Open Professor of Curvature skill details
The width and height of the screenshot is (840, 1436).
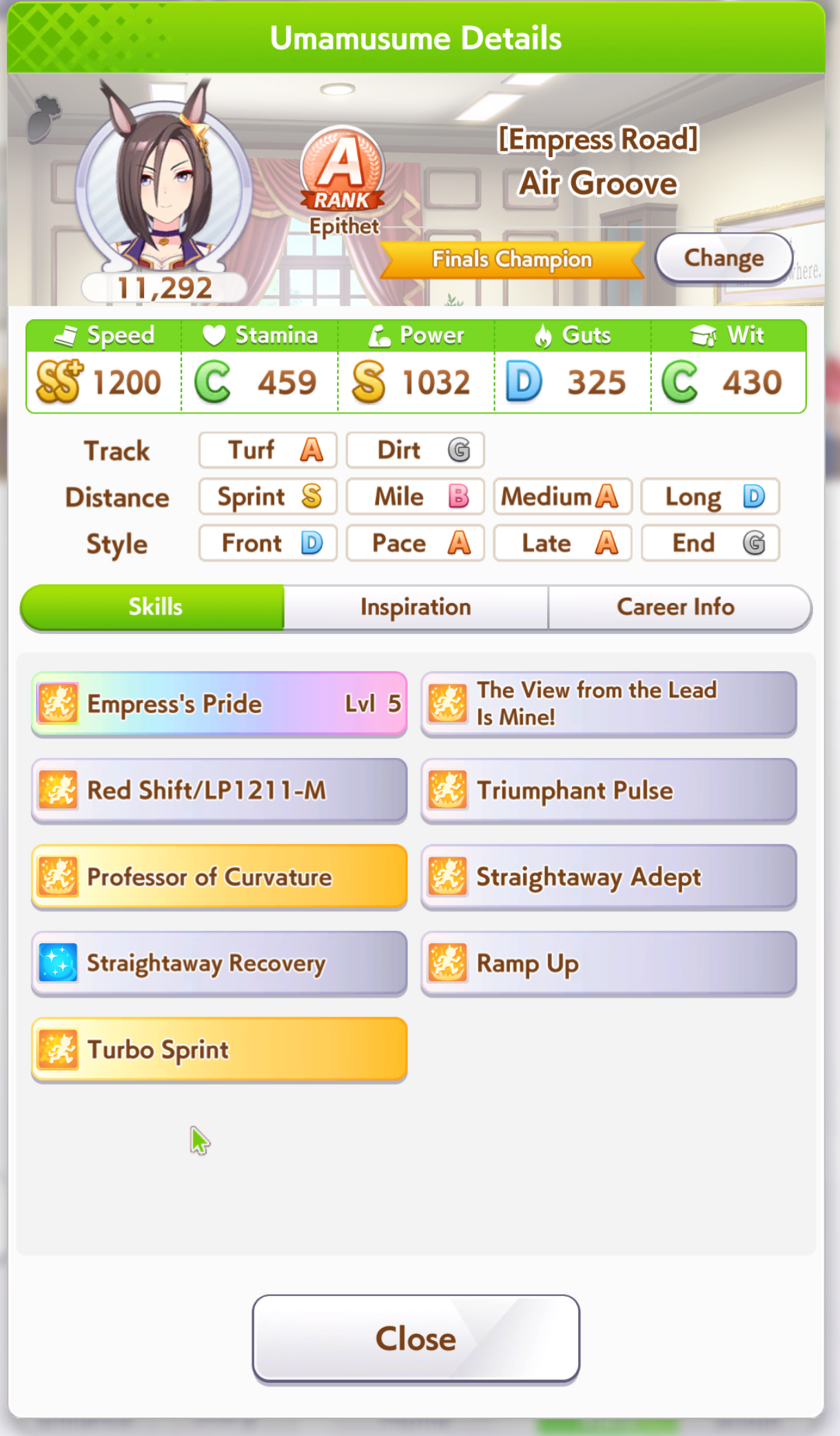[x=219, y=877]
